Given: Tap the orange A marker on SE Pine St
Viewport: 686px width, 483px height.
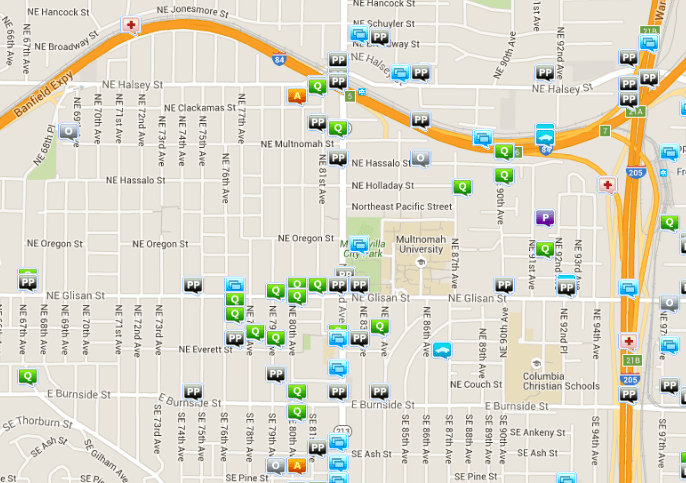Looking at the screenshot, I should tap(297, 465).
